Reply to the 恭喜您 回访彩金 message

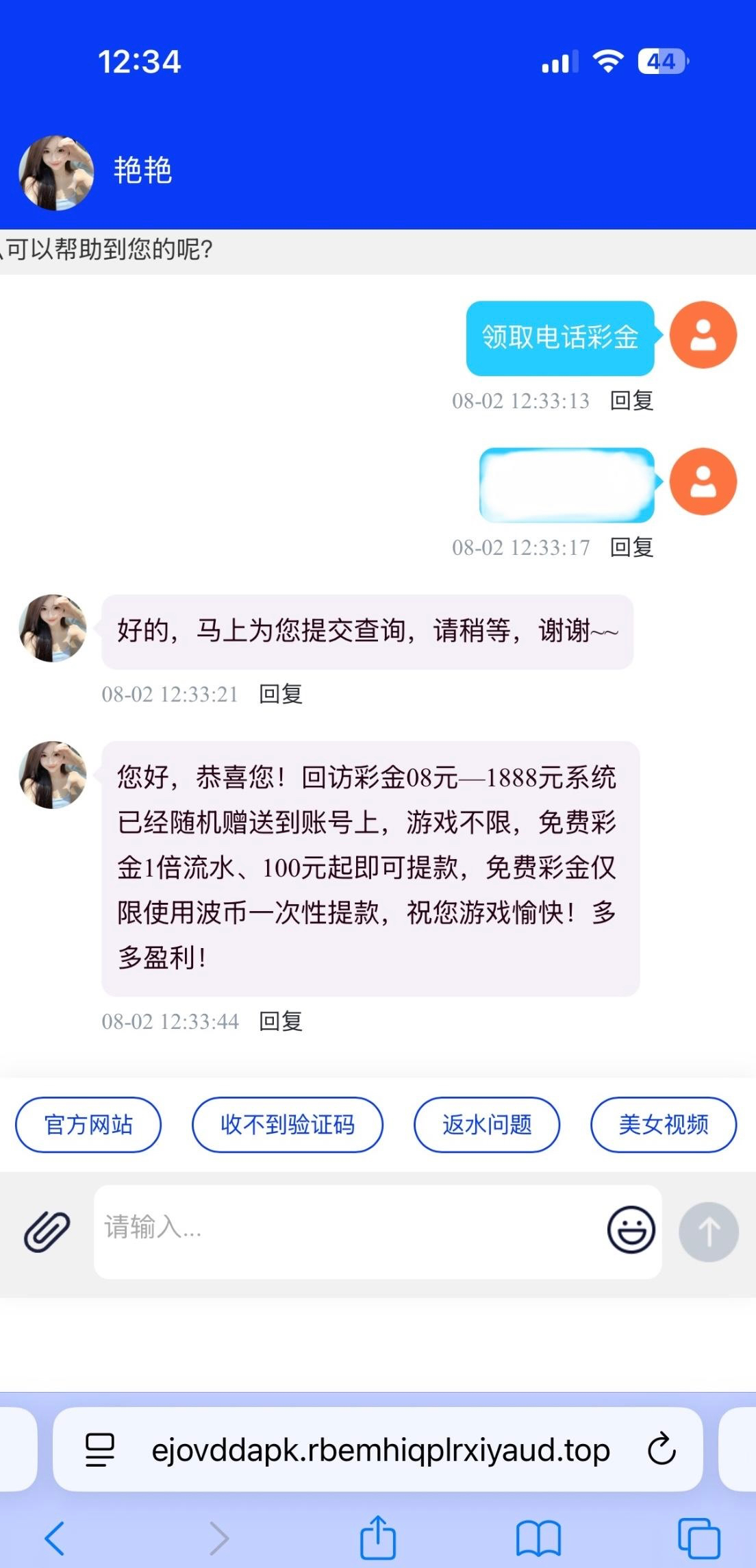click(x=281, y=1021)
